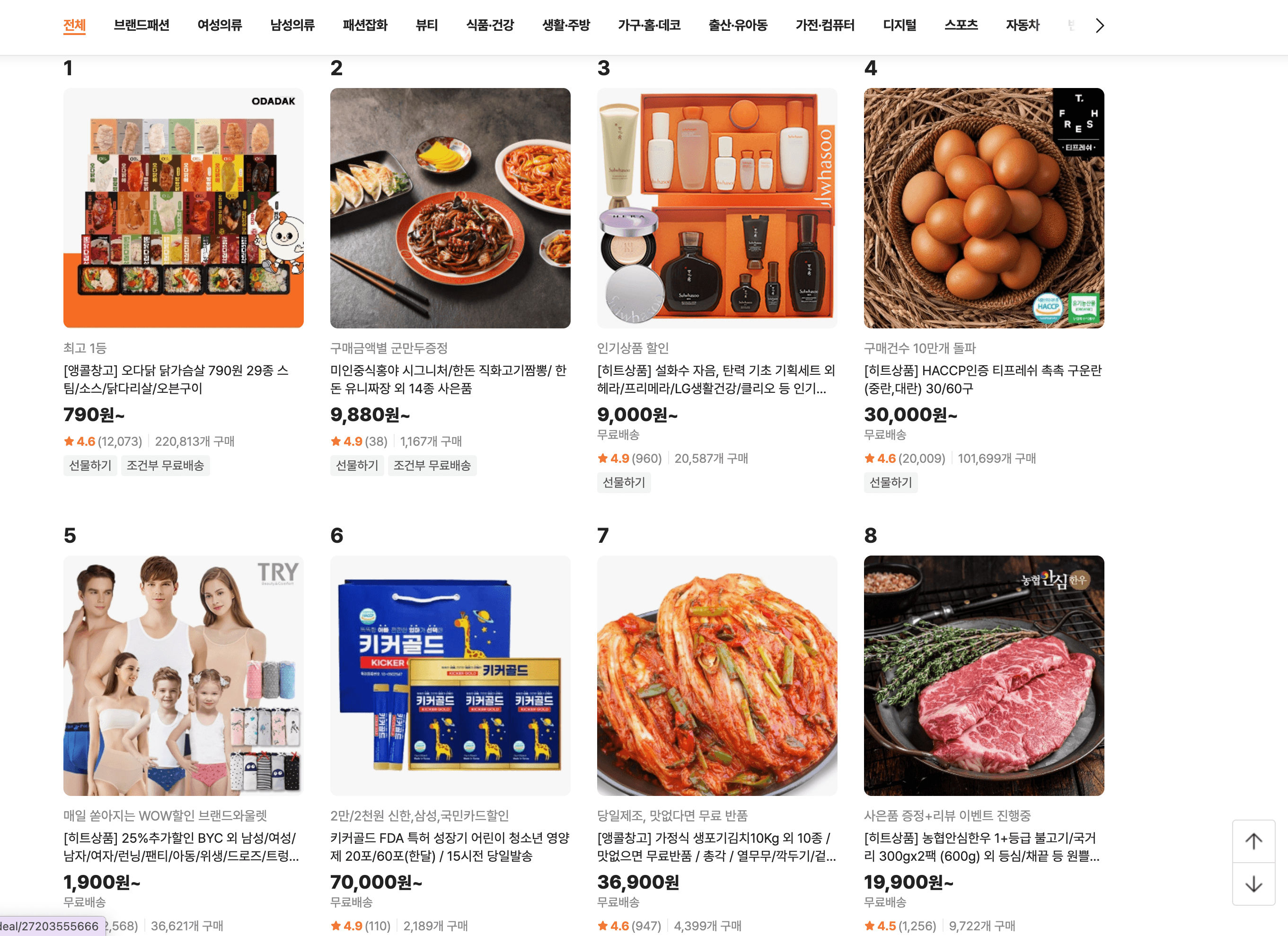Open the 자동차 category tab
The height and width of the screenshot is (936, 1288).
click(x=1022, y=25)
